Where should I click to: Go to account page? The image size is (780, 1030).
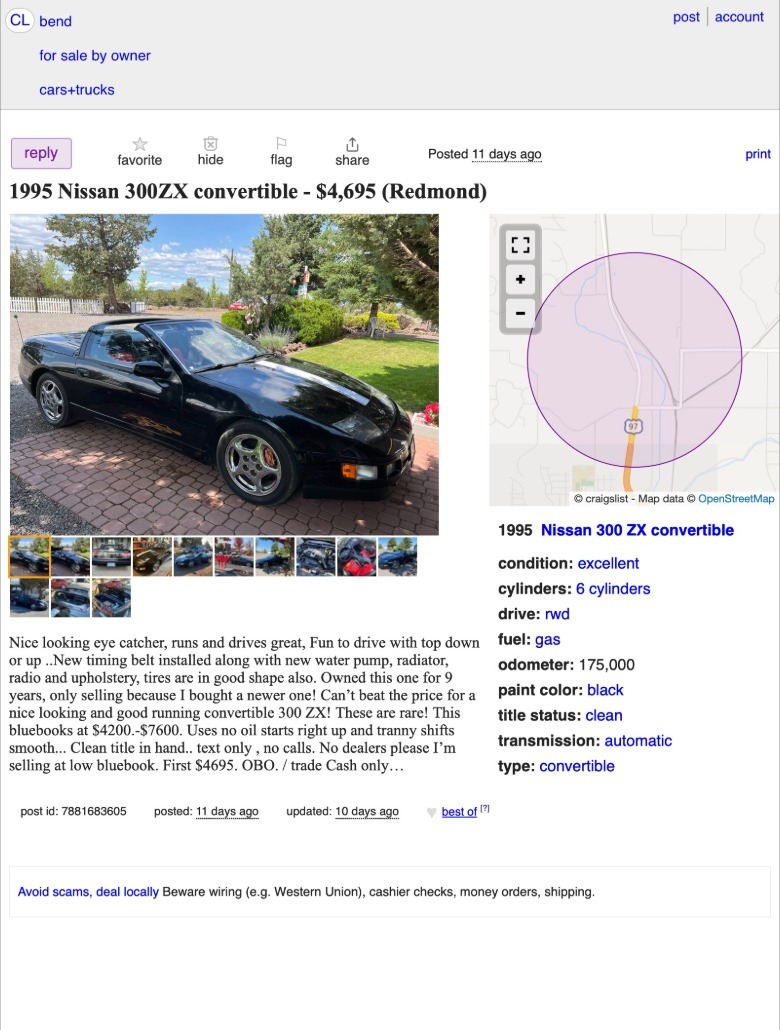pos(739,17)
